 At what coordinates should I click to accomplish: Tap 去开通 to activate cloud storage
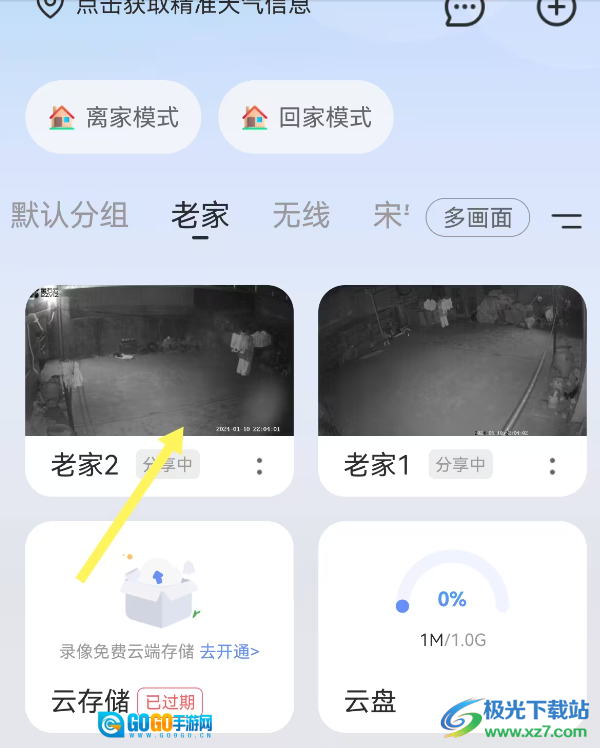229,652
